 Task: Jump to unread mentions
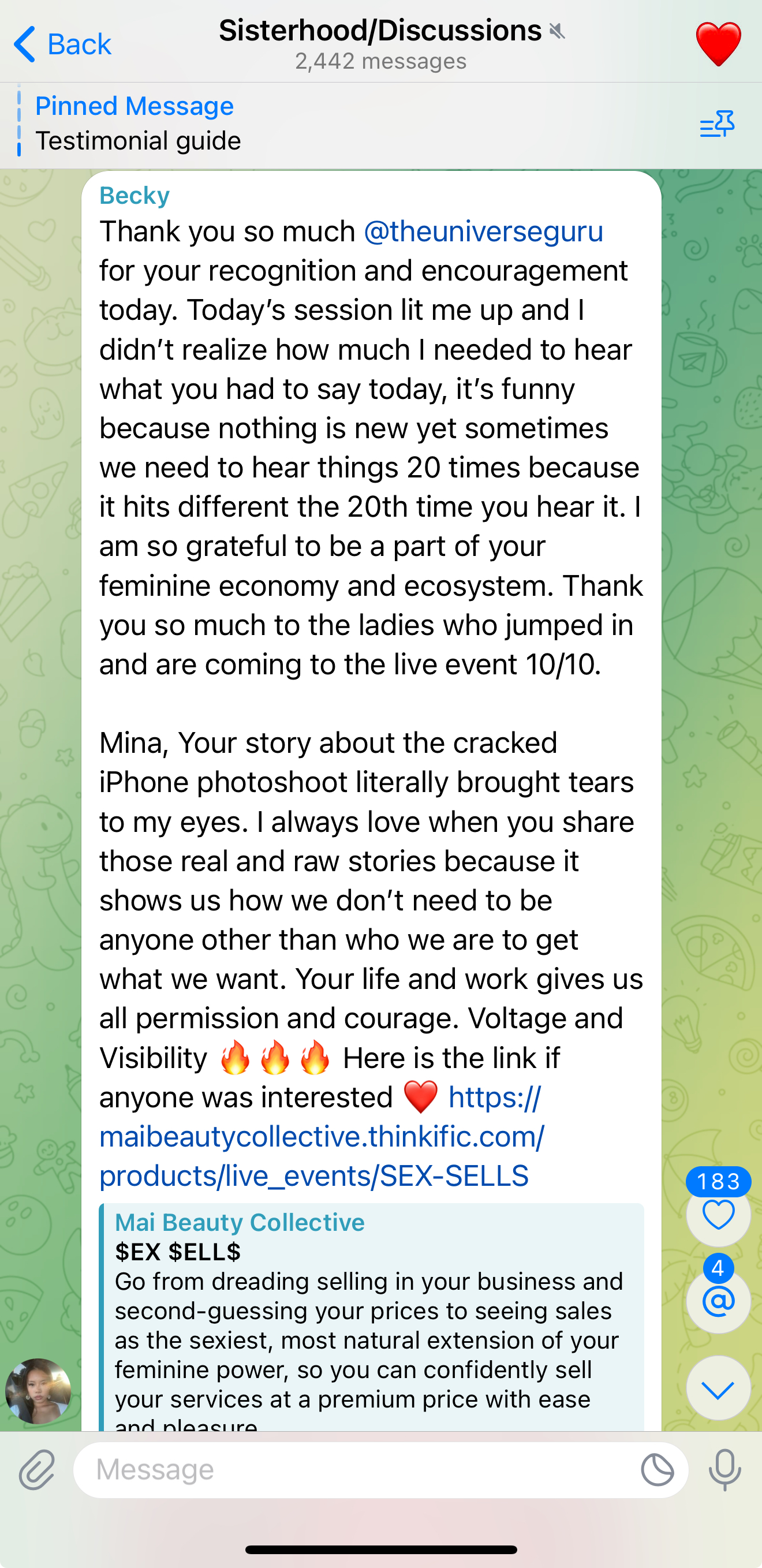(x=718, y=1301)
